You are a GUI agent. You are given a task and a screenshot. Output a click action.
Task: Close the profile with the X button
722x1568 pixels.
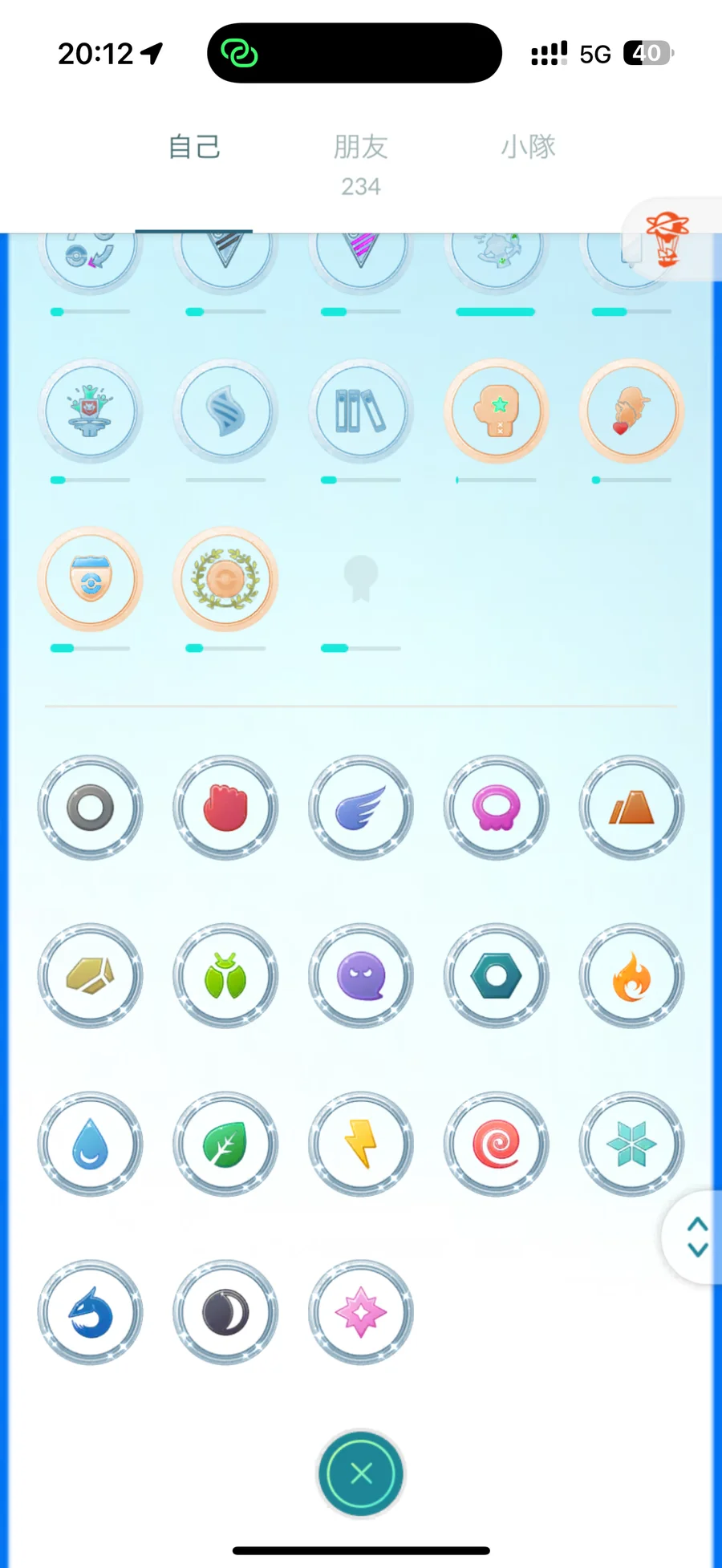[361, 1473]
